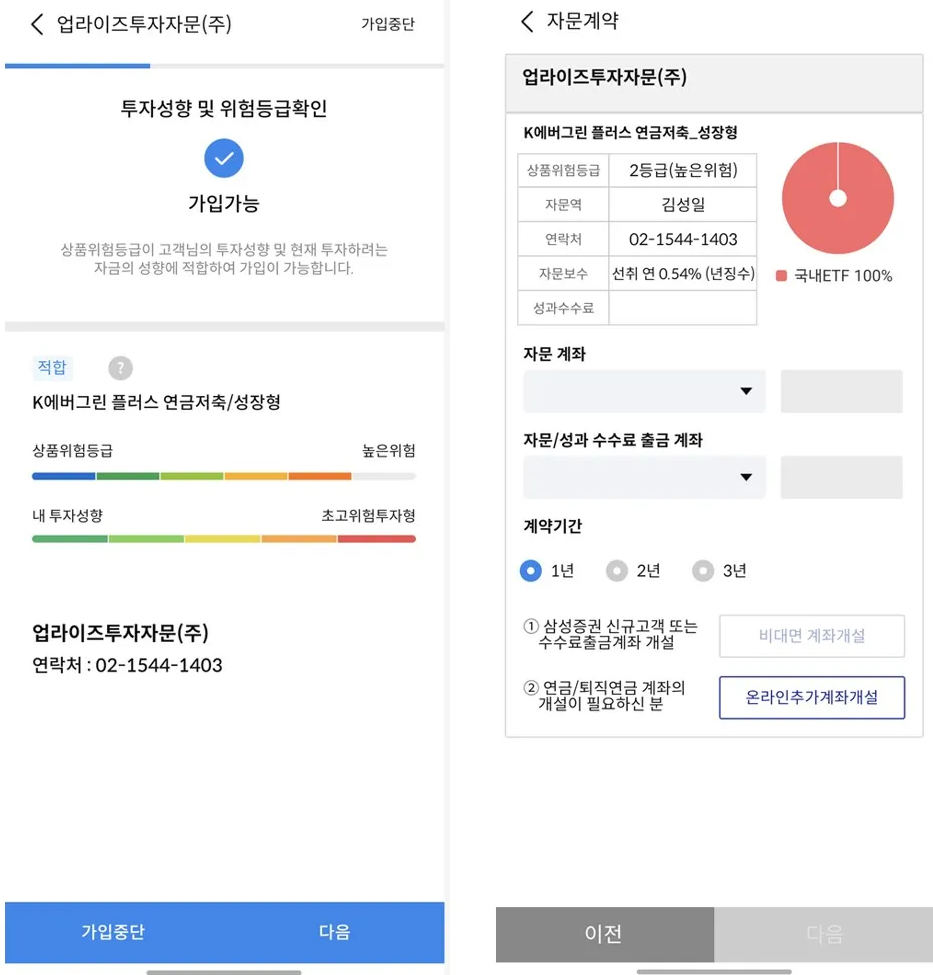Expand the 자문 계좌 dropdown
933x975 pixels.
(x=644, y=391)
